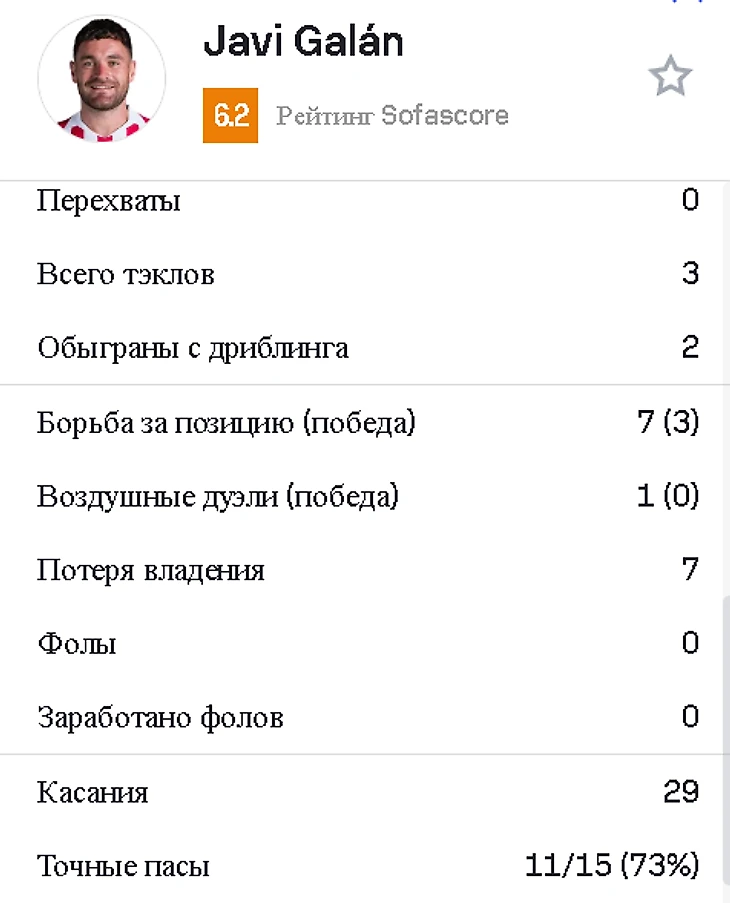Open Javi Galán's profile photo
This screenshot has height=903, width=730.
click(102, 79)
